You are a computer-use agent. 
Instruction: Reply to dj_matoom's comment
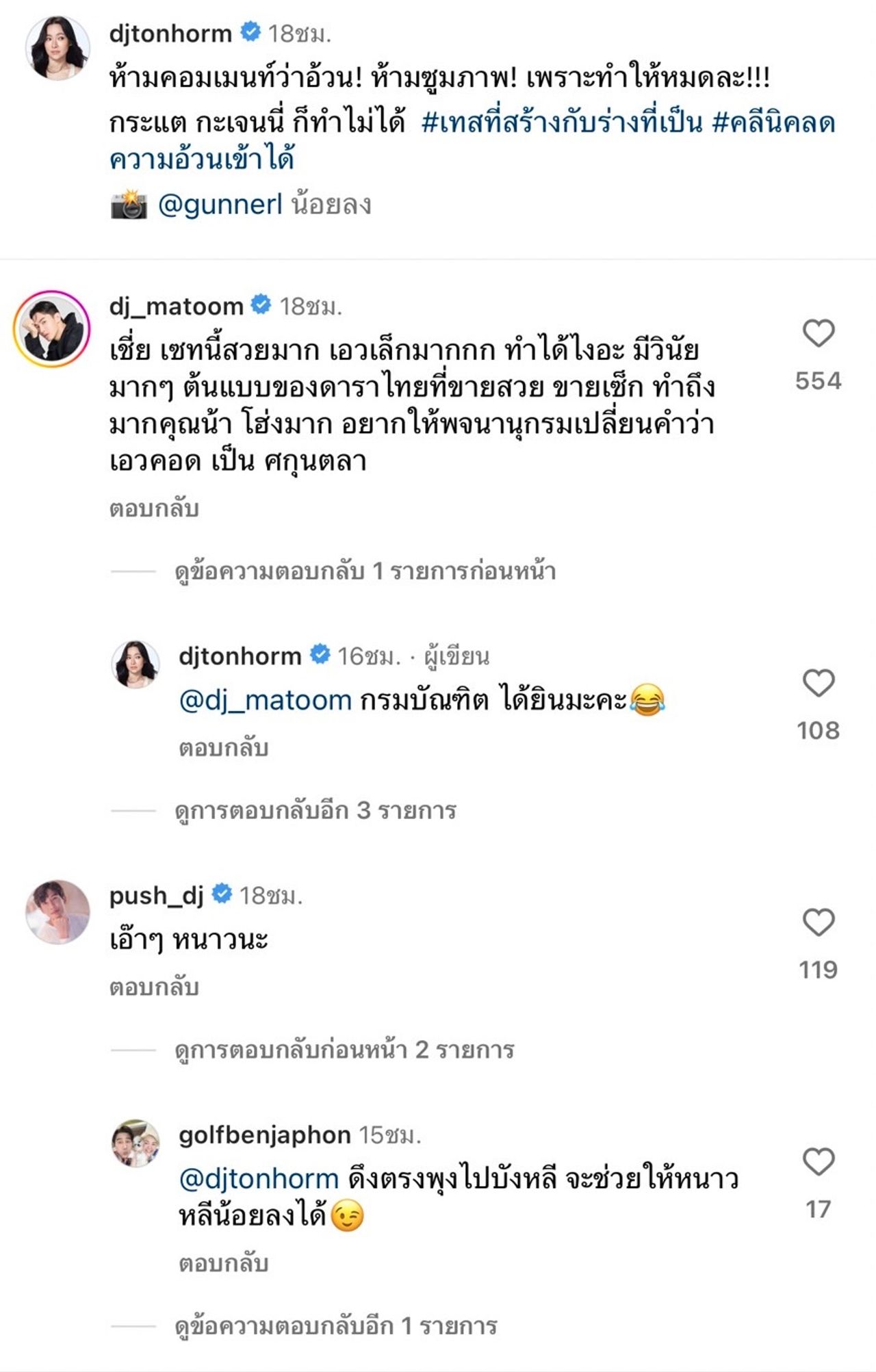coord(154,509)
